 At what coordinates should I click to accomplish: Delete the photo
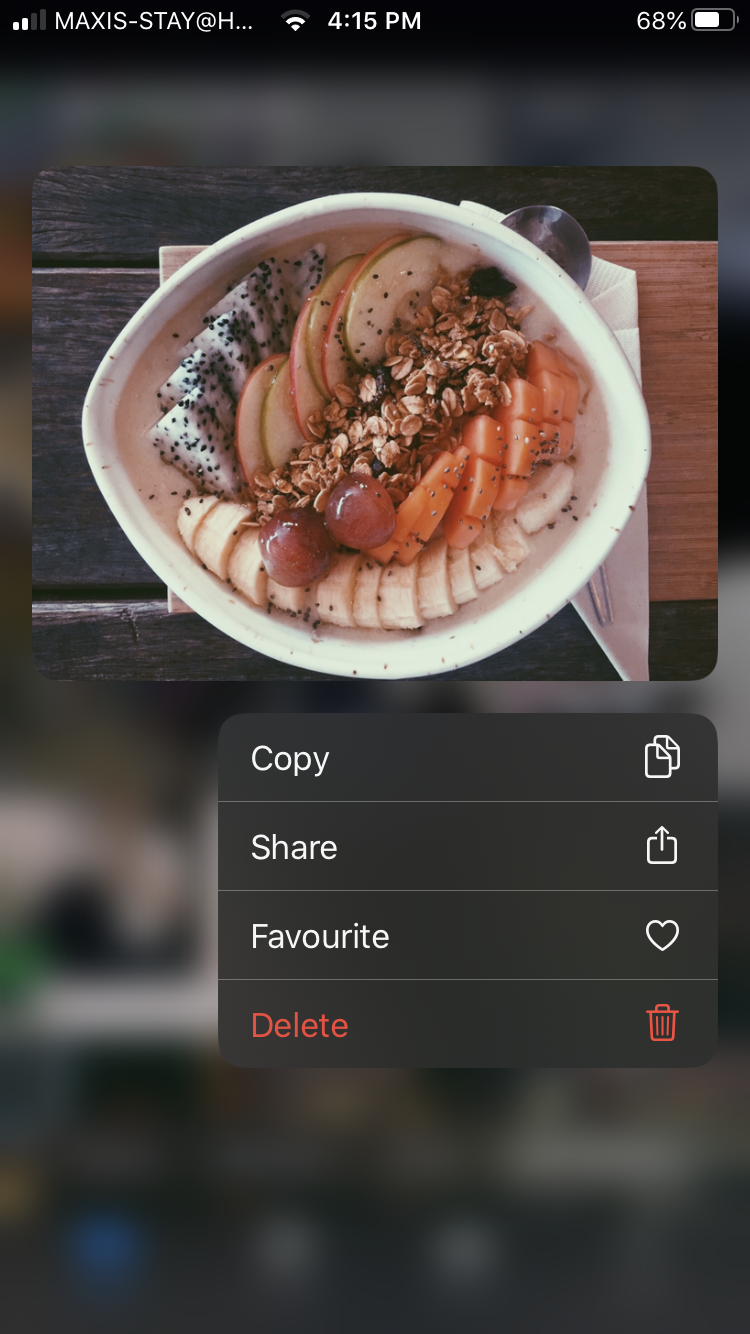point(467,1025)
